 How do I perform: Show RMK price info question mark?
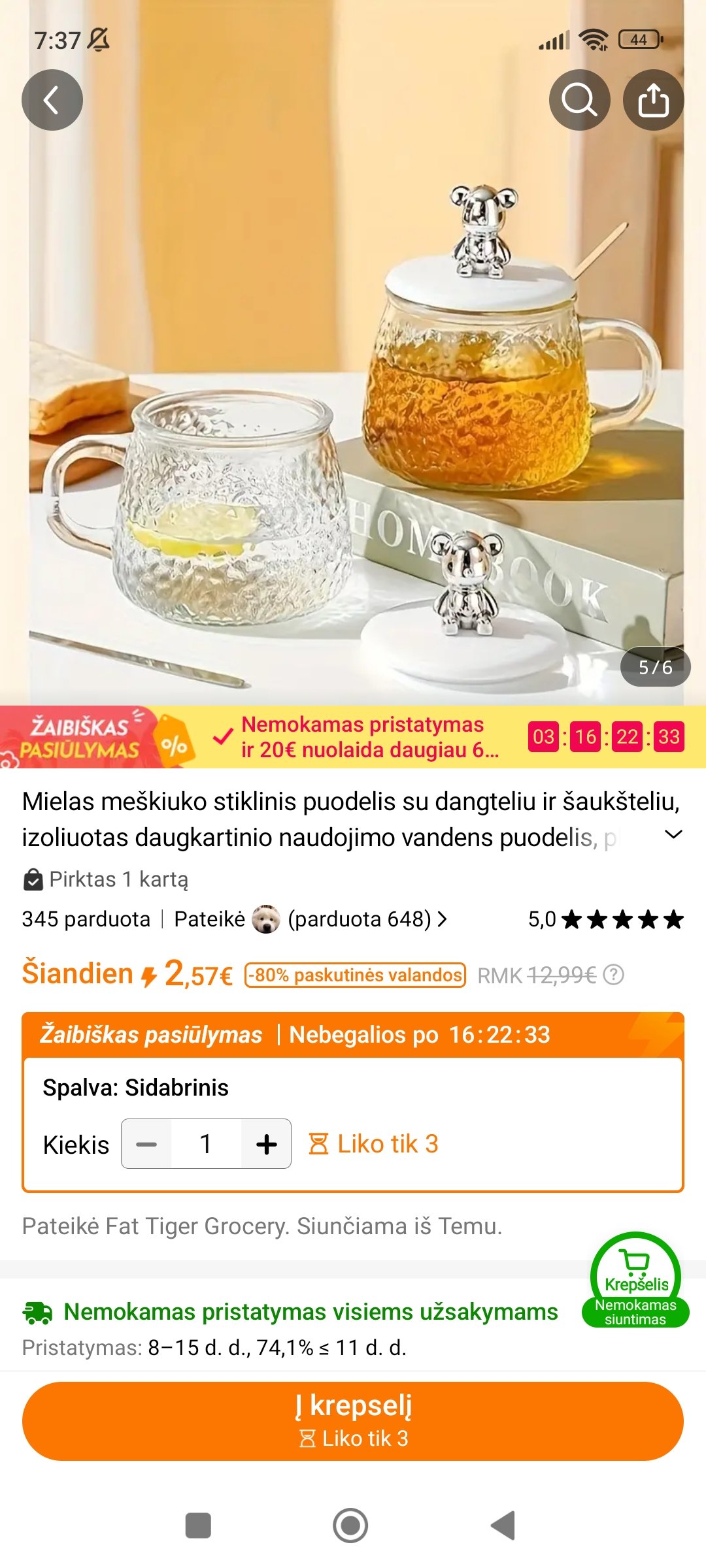(x=613, y=975)
